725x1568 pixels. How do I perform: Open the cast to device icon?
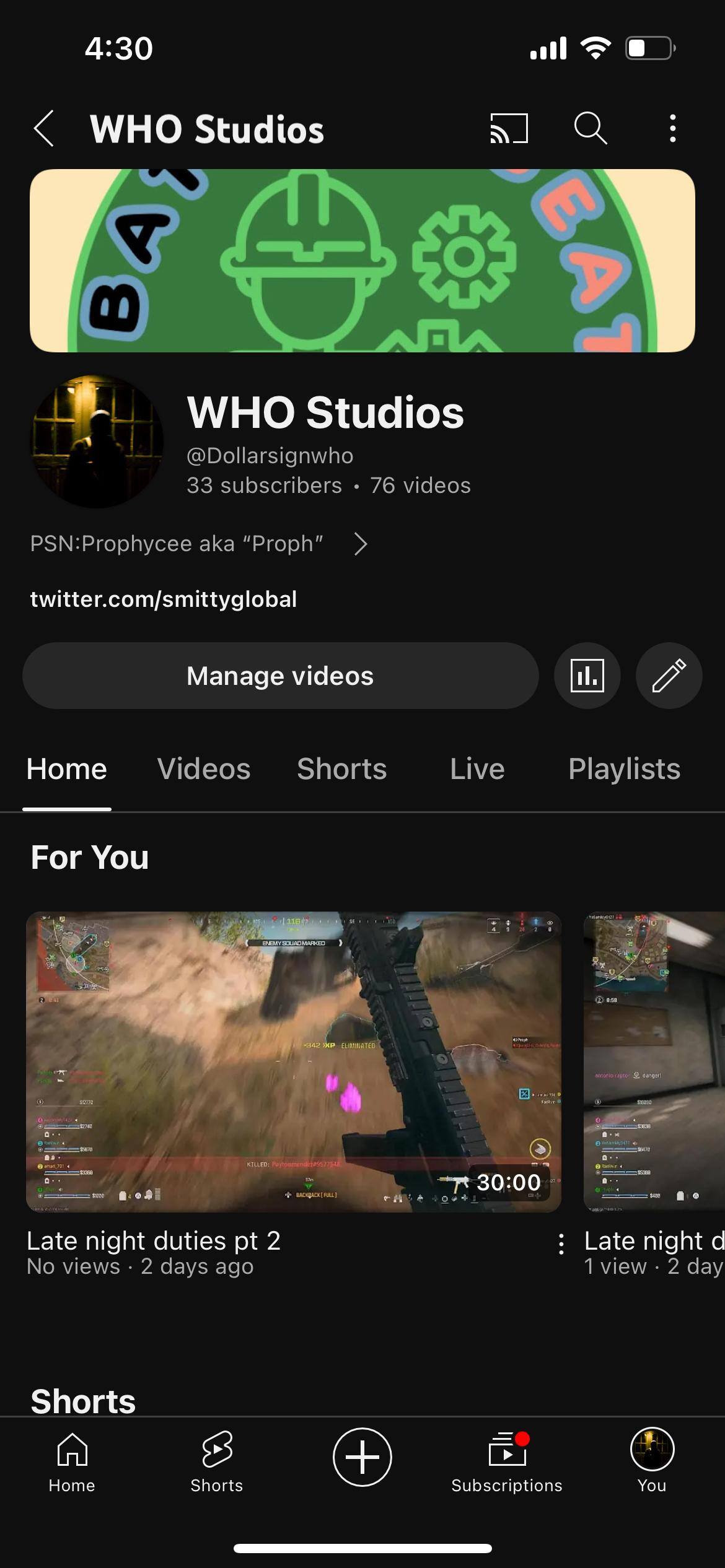click(x=509, y=129)
